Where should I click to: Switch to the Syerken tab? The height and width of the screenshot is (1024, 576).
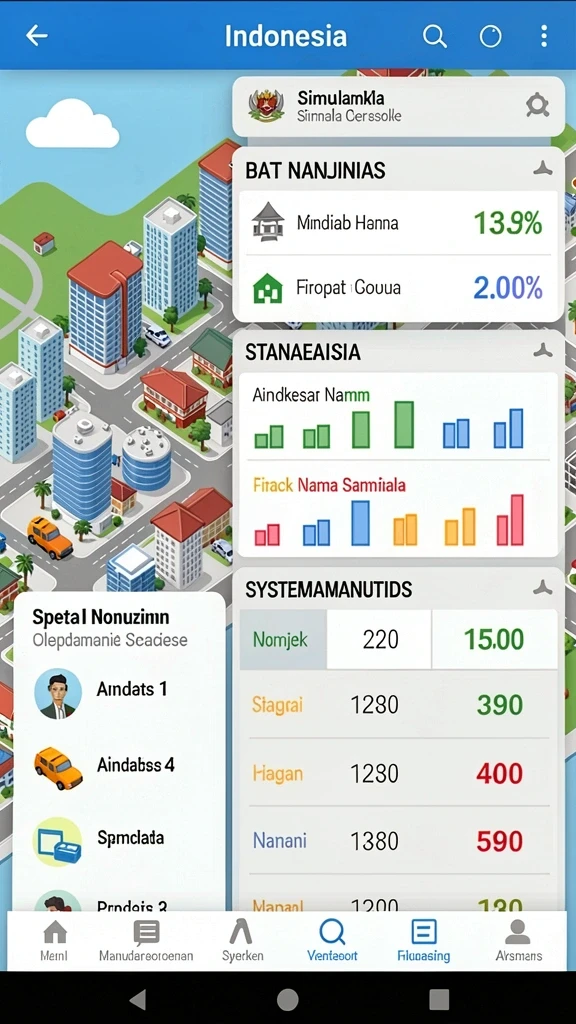[x=242, y=941]
